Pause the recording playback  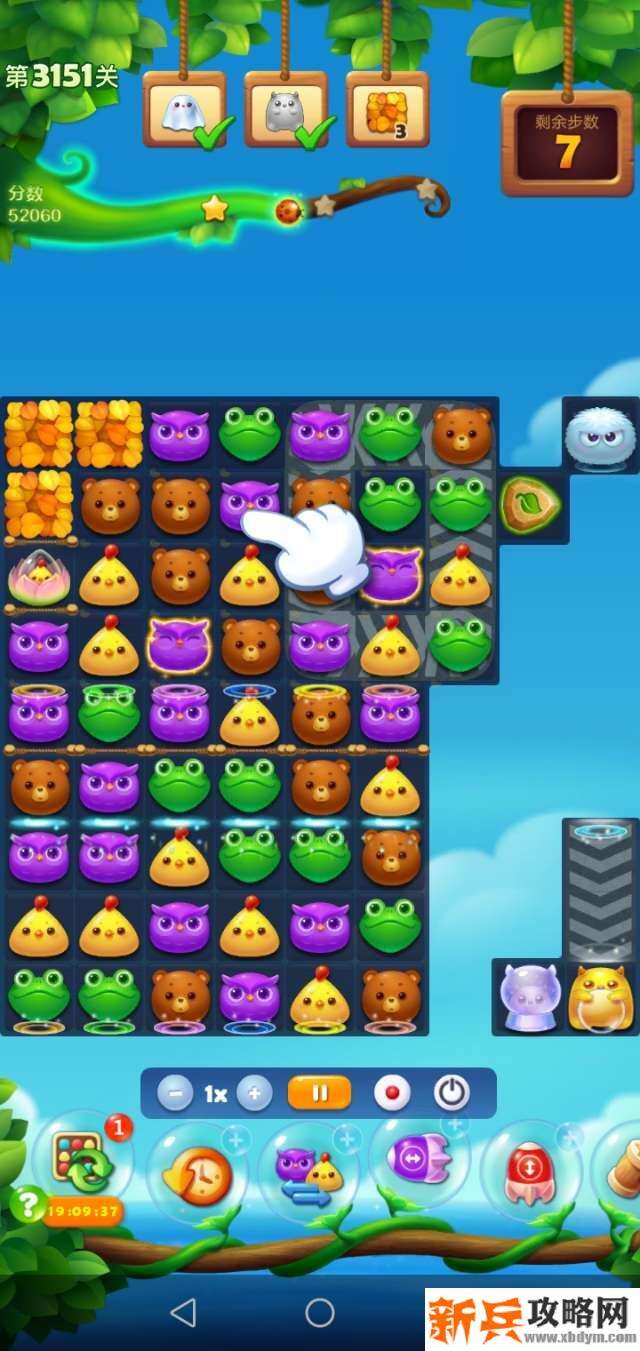tap(319, 1093)
